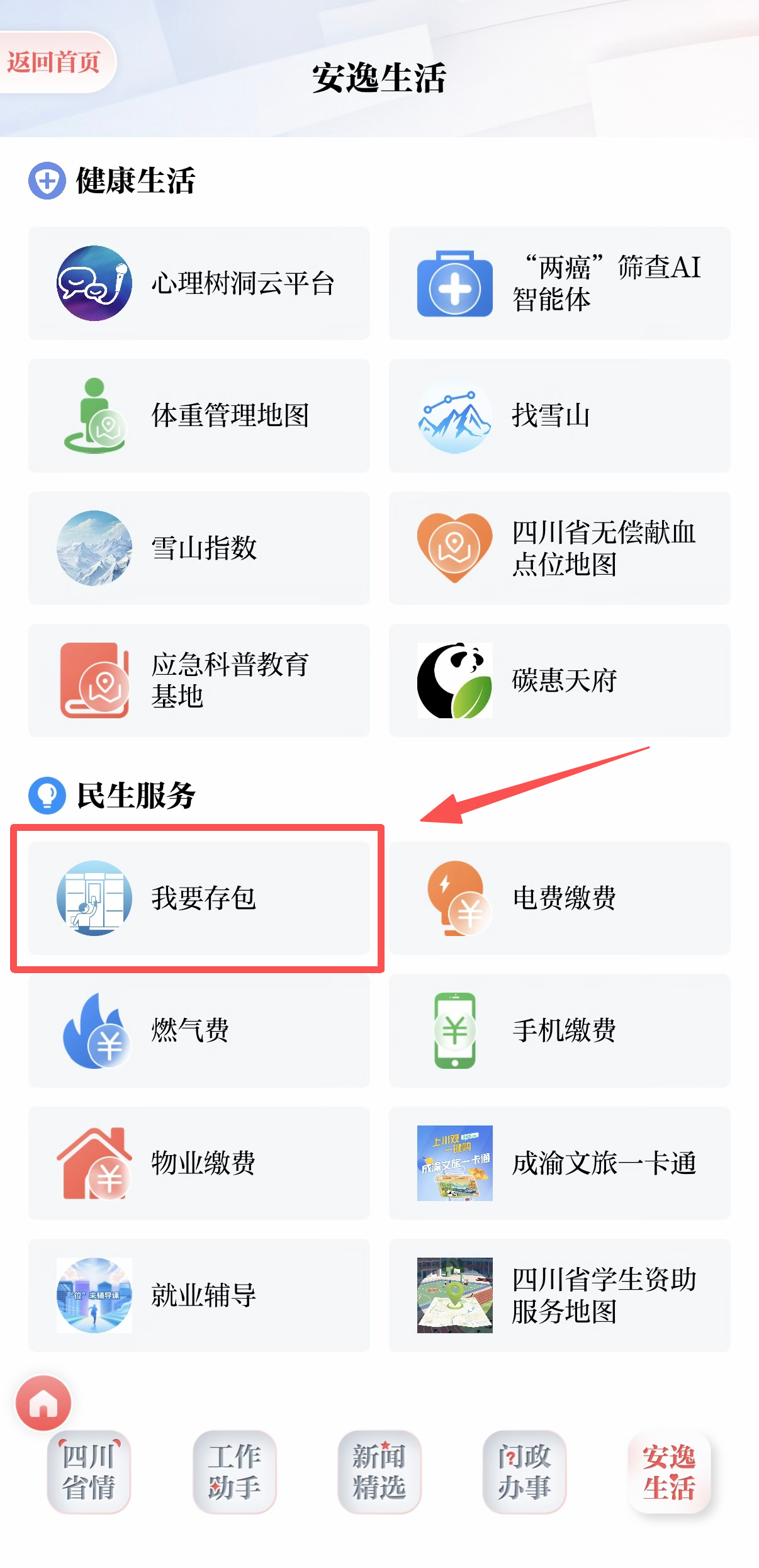The image size is (759, 1568).
Task: Open the "两癌"筛查AI智能体 card
Action: (x=559, y=283)
